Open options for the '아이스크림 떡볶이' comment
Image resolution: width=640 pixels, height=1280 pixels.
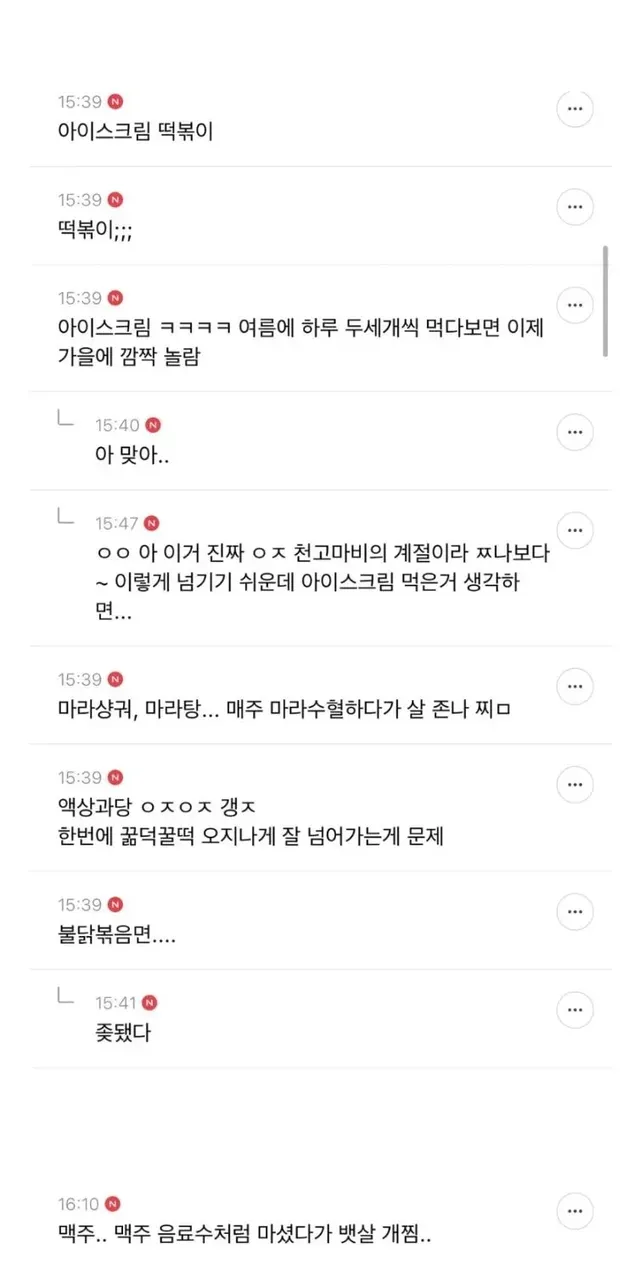[x=574, y=108]
